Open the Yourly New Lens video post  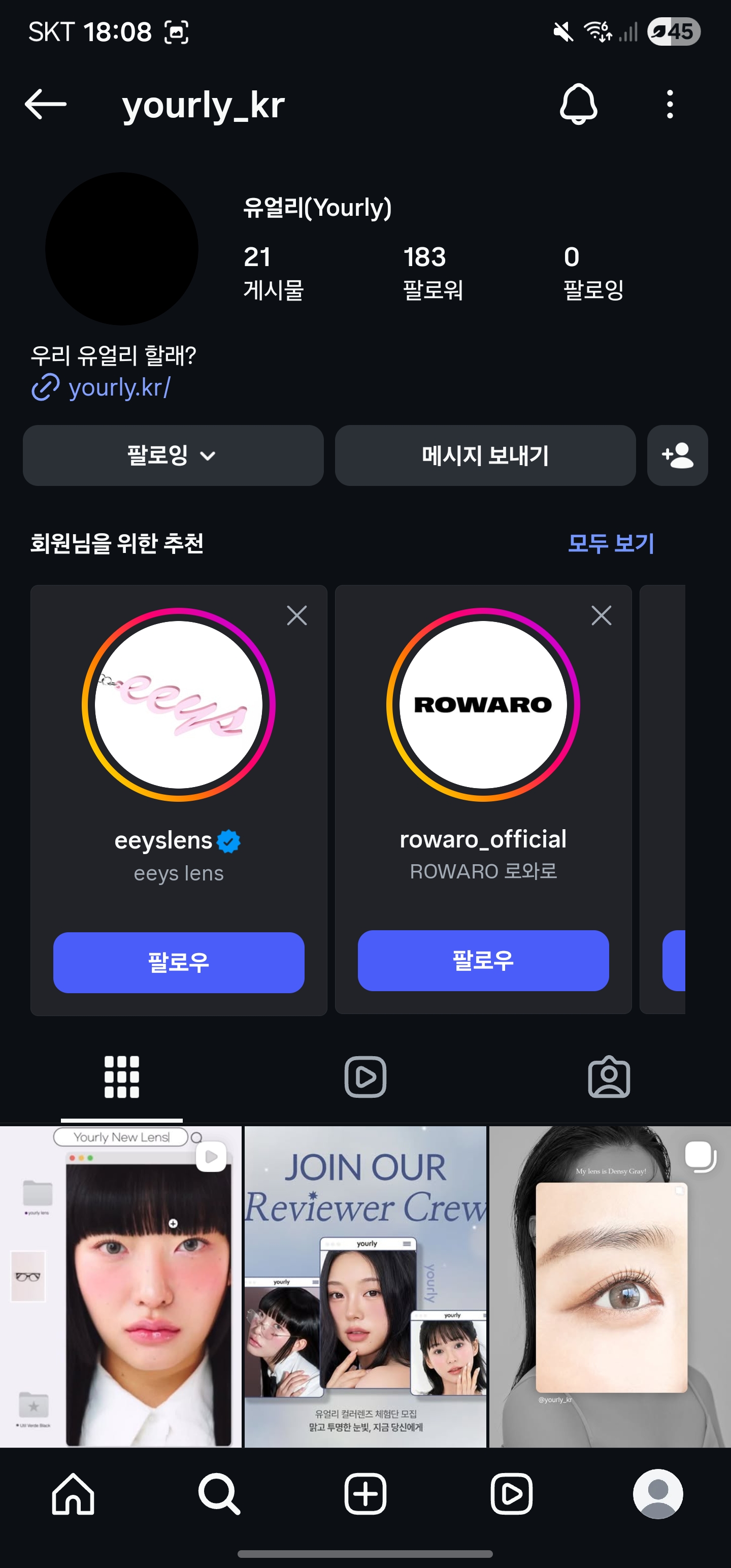(120, 1286)
